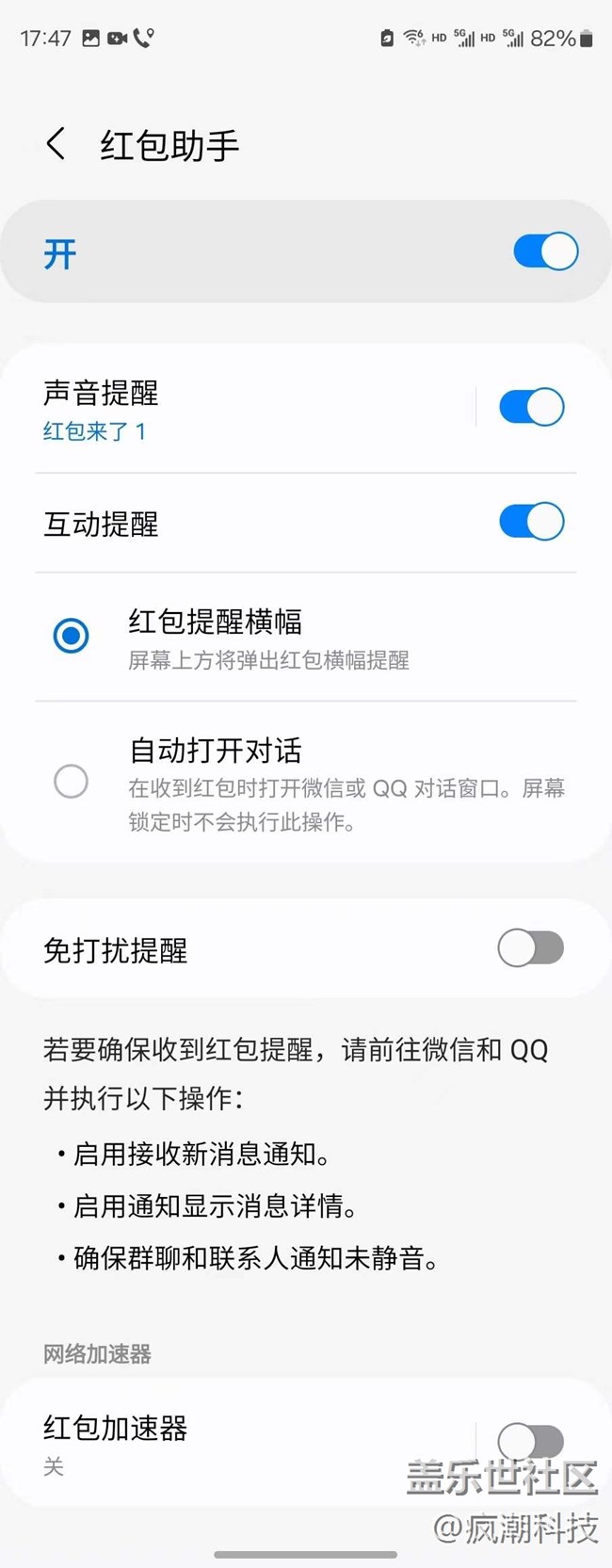Turn off the main 开 switch
This screenshot has width=612, height=1568.
pos(545,251)
